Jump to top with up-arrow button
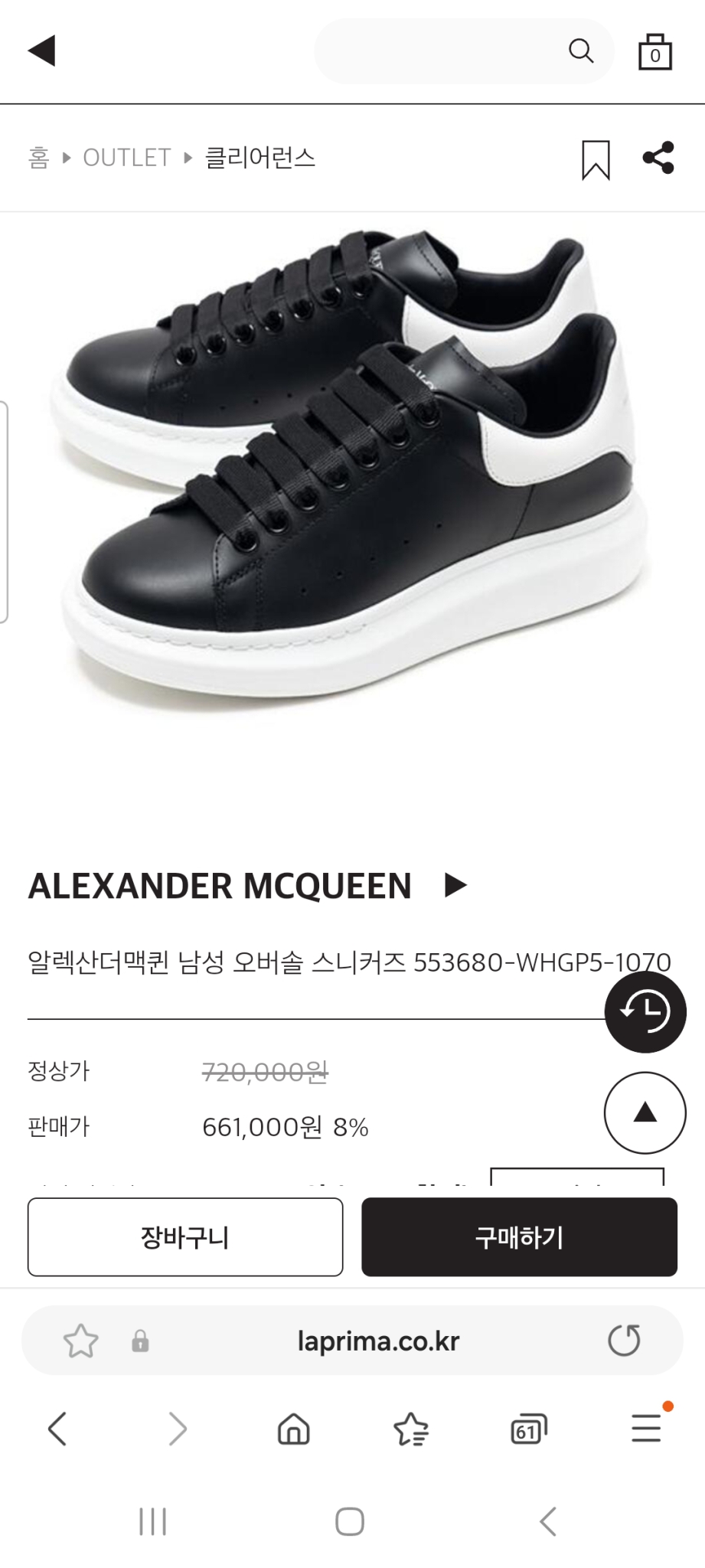705x1568 pixels. pos(645,1112)
